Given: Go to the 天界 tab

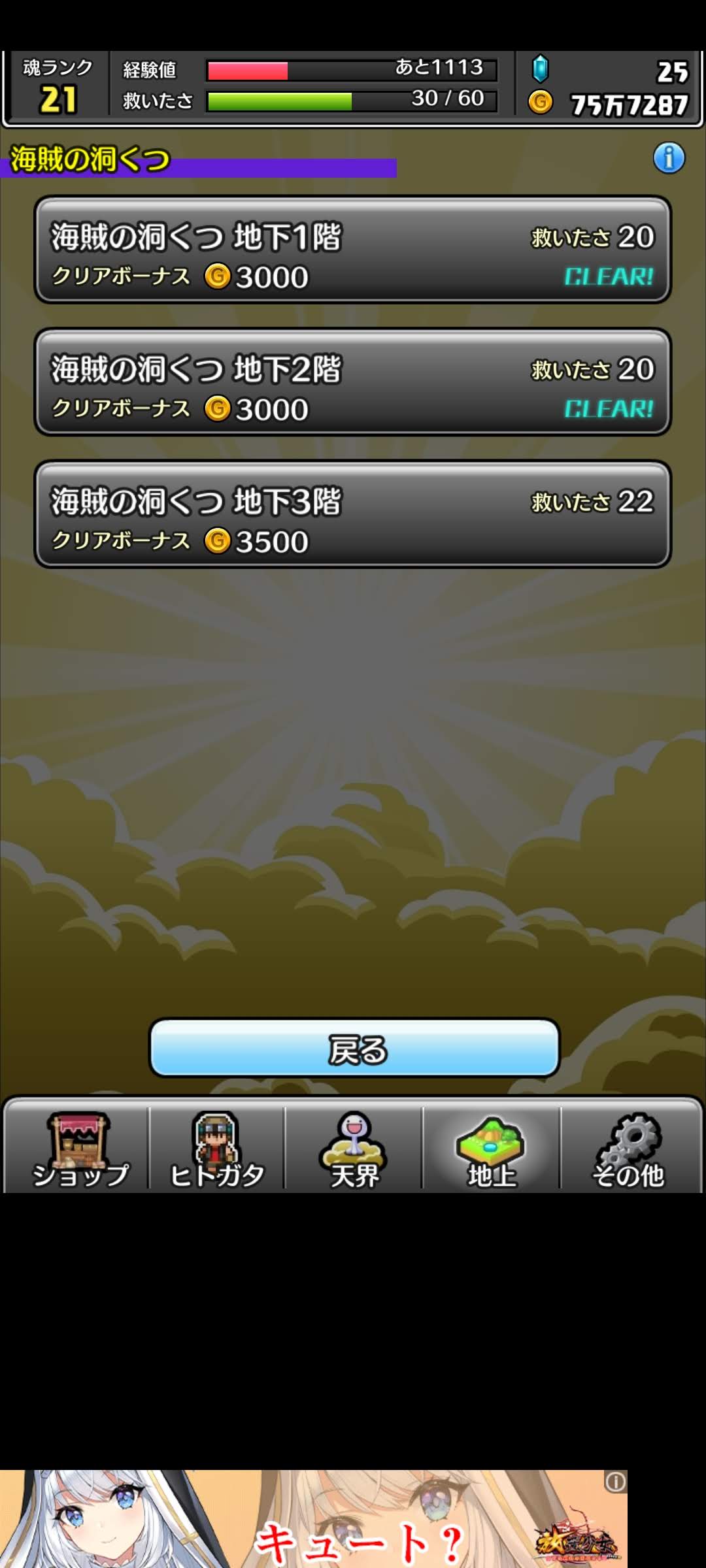Looking at the screenshot, I should coord(354,1150).
